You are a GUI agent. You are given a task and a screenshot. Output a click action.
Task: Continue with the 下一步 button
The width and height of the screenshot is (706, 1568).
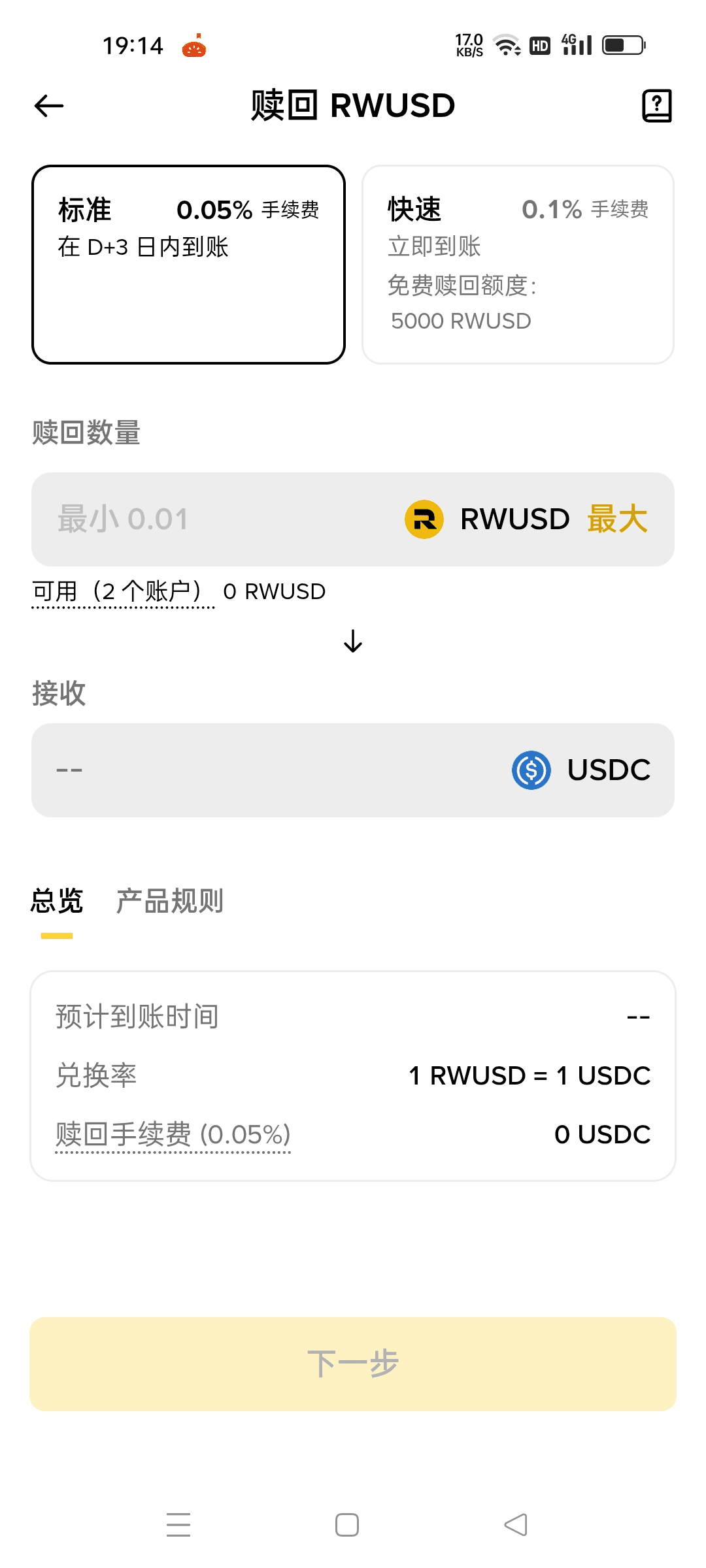point(353,1364)
